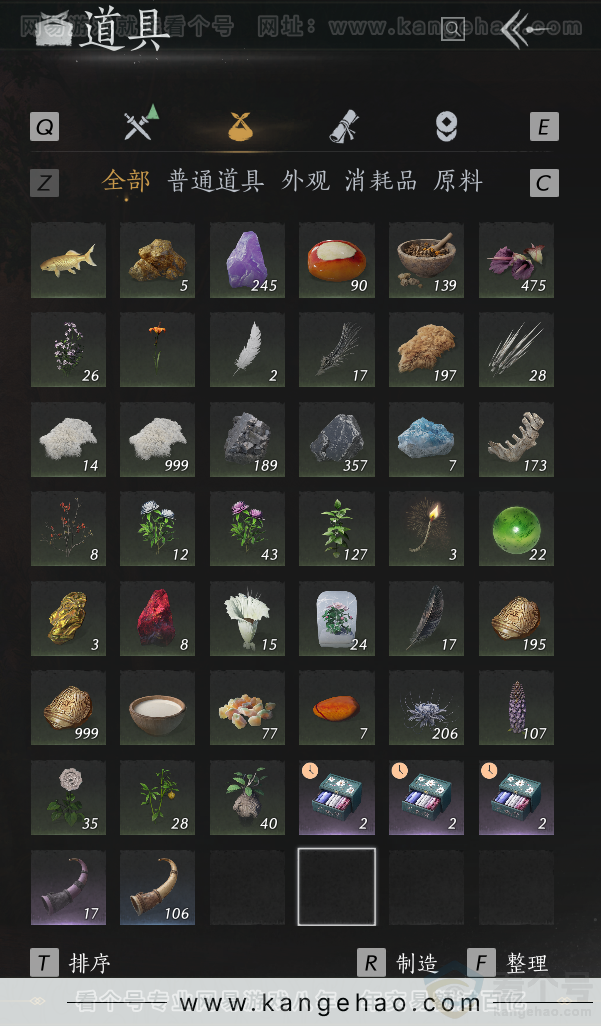Select the purple crystal with 245 count
Screen dimensions: 601x1027
click(x=247, y=260)
